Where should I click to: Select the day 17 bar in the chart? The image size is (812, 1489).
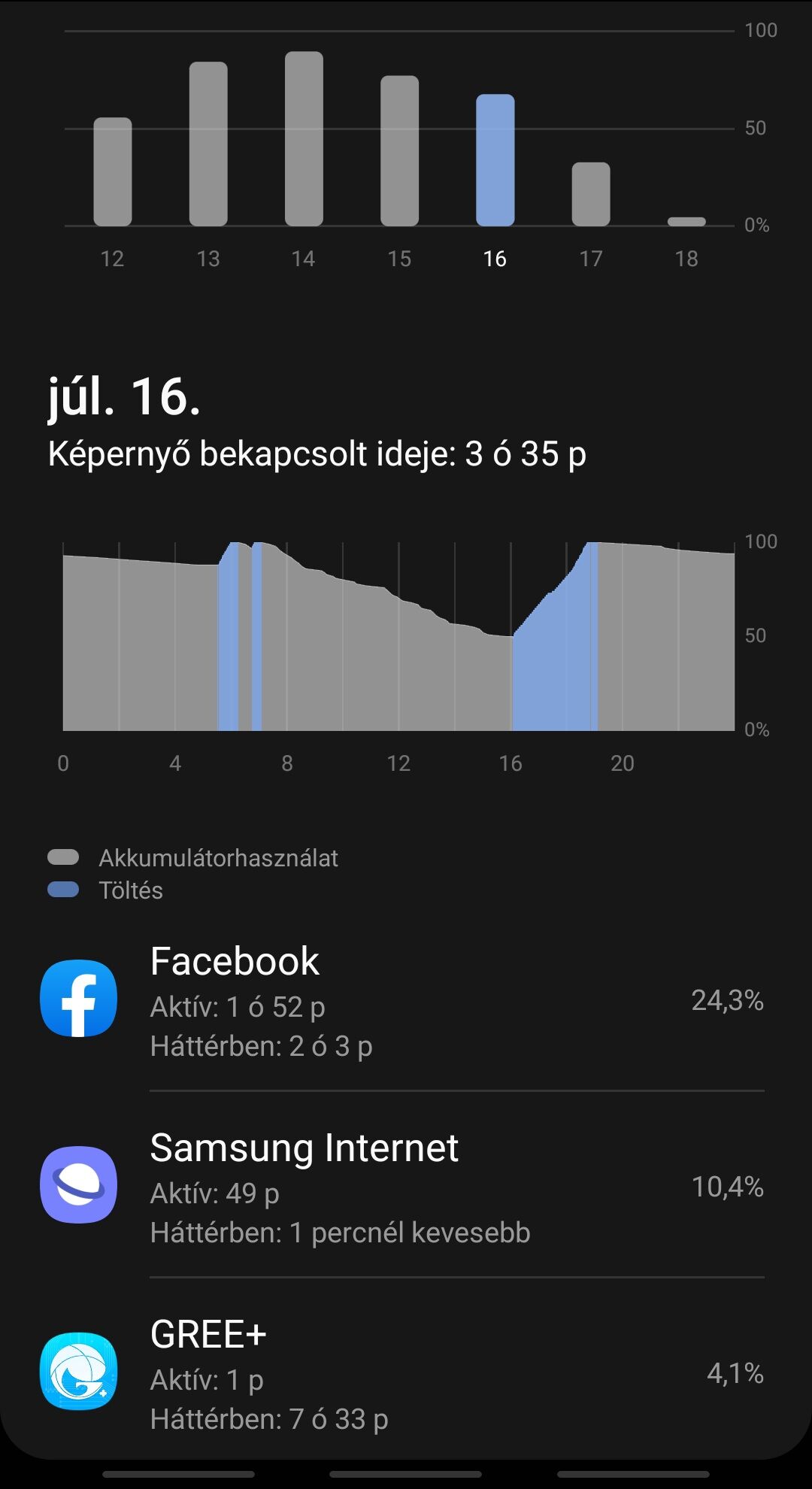591,194
